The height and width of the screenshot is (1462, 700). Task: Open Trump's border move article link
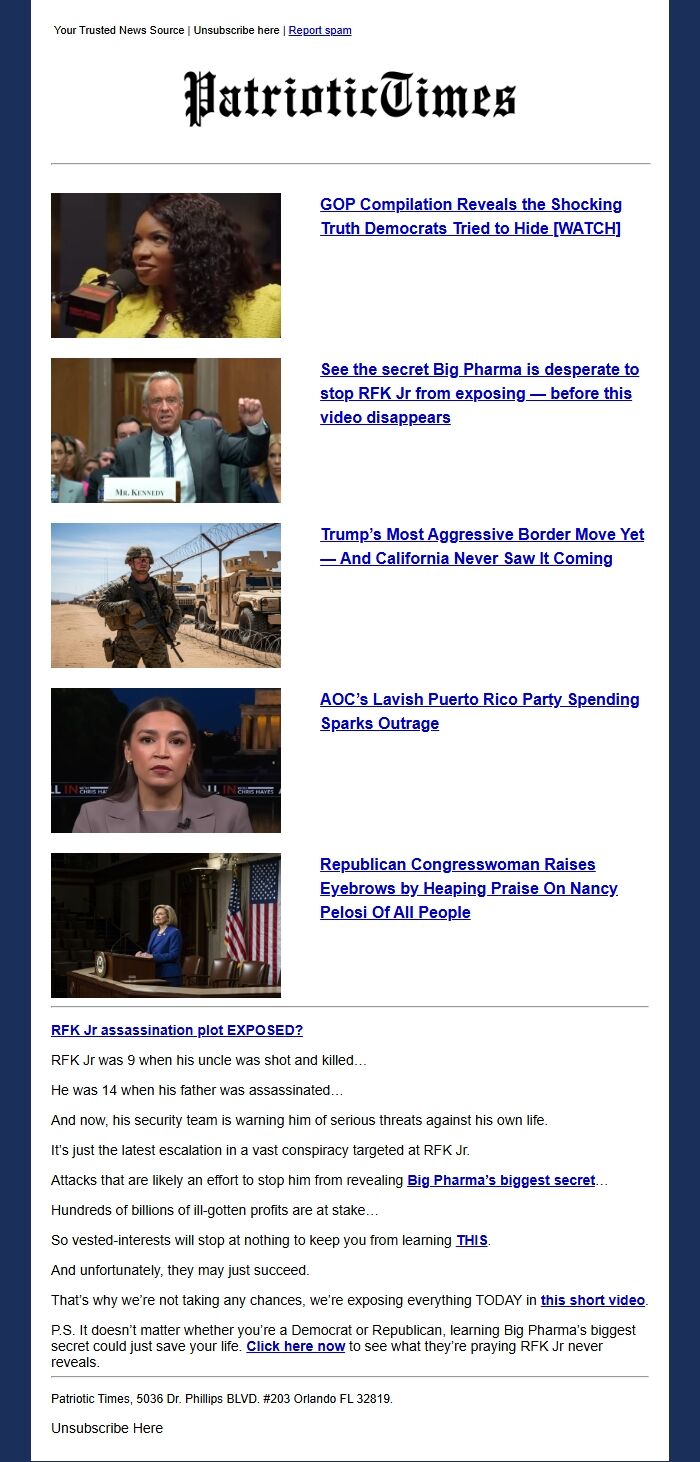(x=482, y=546)
